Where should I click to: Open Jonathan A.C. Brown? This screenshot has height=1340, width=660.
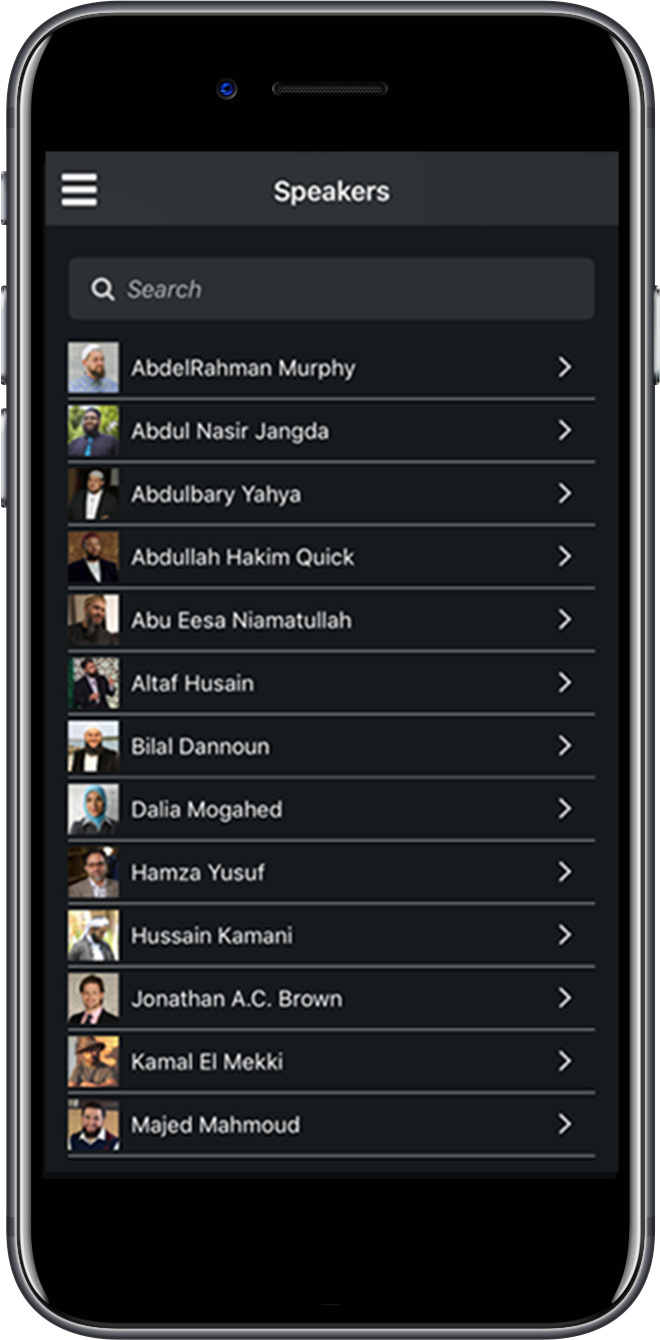331,998
